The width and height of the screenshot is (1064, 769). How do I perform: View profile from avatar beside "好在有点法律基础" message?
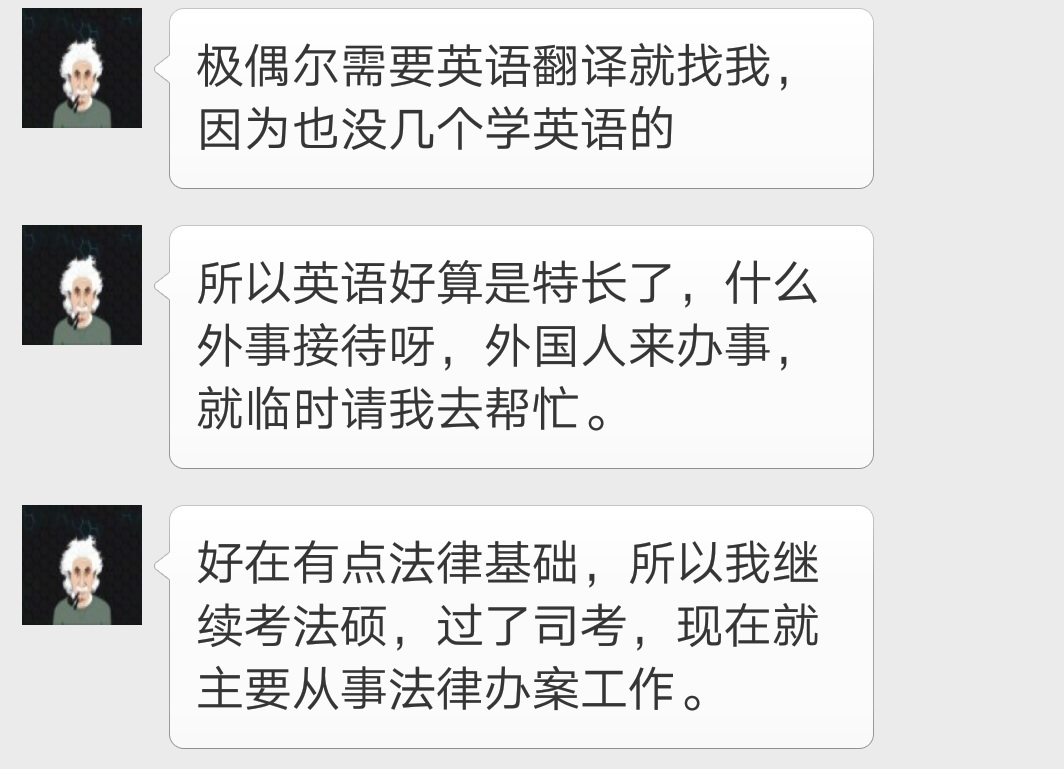point(82,565)
